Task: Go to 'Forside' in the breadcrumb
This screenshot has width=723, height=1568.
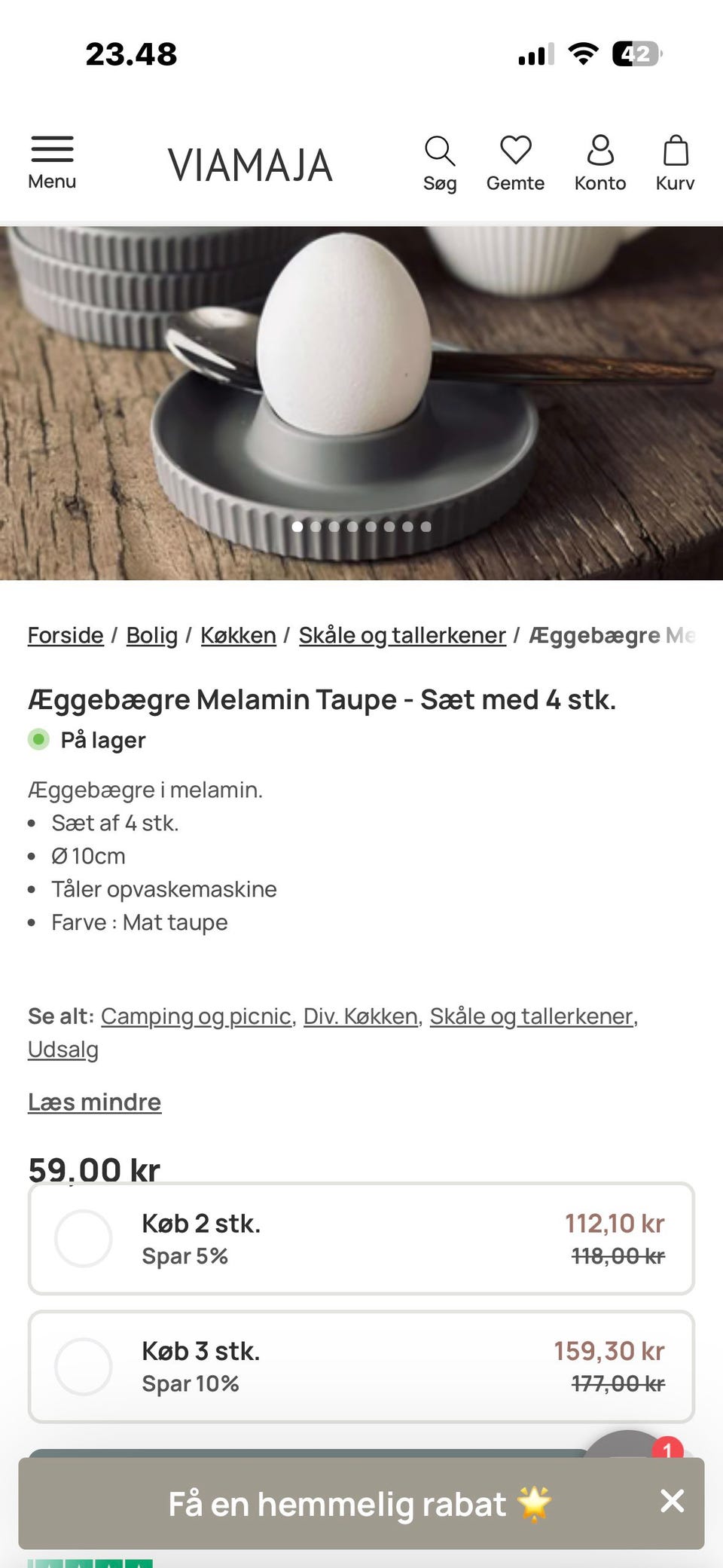Action: [66, 635]
